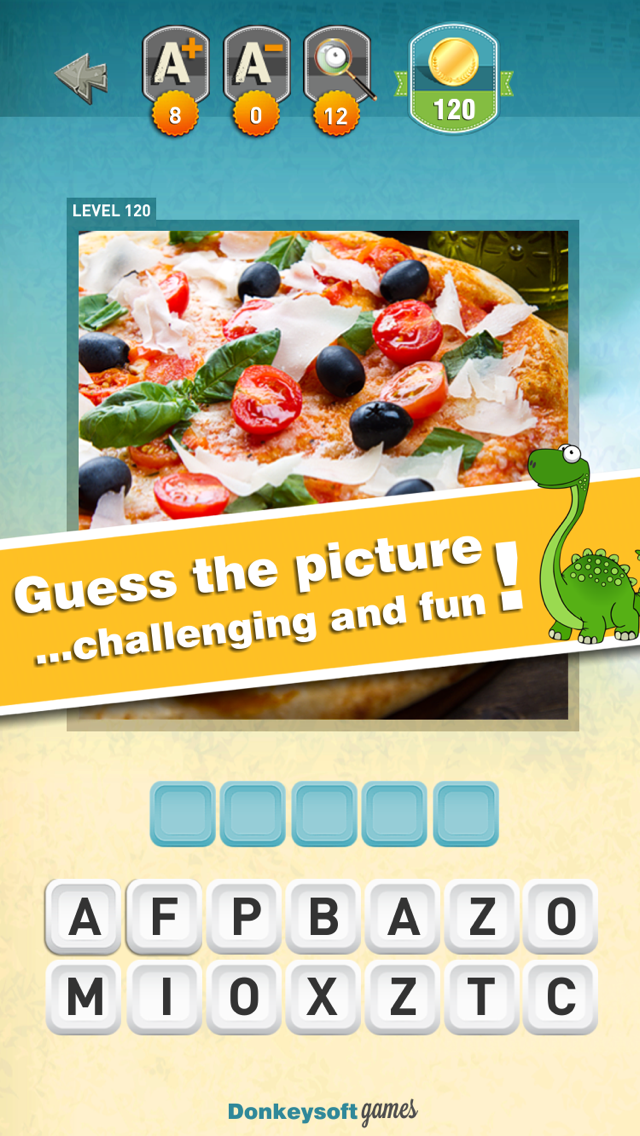Tap the letter I tile

[164, 997]
